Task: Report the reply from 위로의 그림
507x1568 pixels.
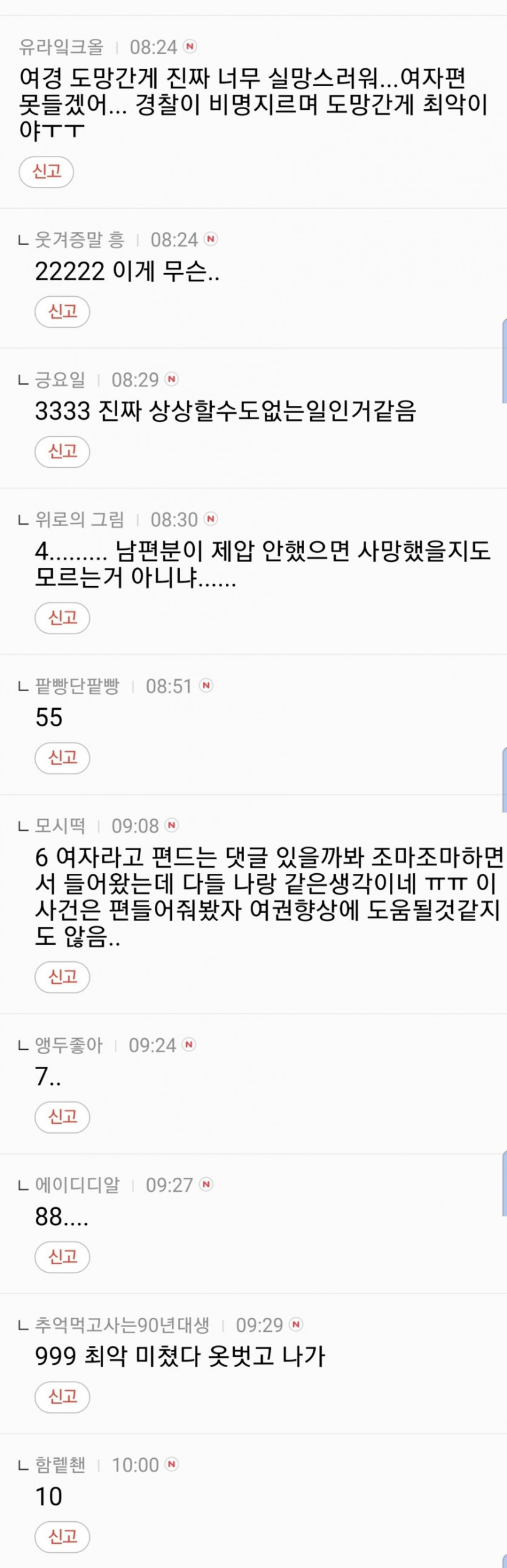Action: point(62,618)
